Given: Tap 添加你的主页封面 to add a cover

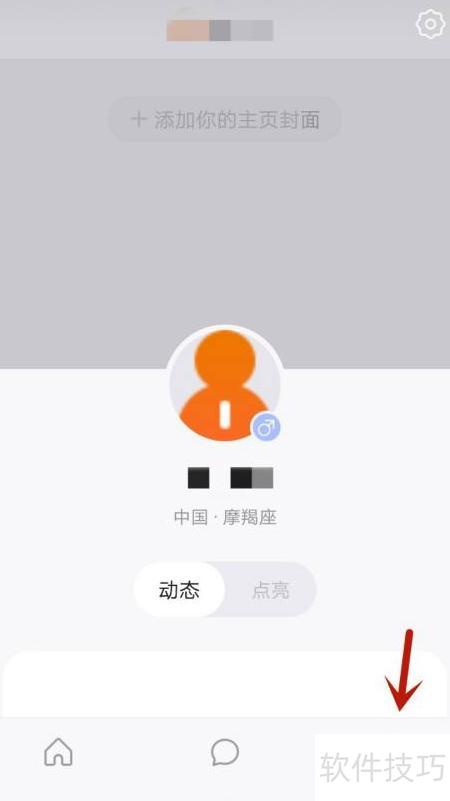Looking at the screenshot, I should [225, 120].
